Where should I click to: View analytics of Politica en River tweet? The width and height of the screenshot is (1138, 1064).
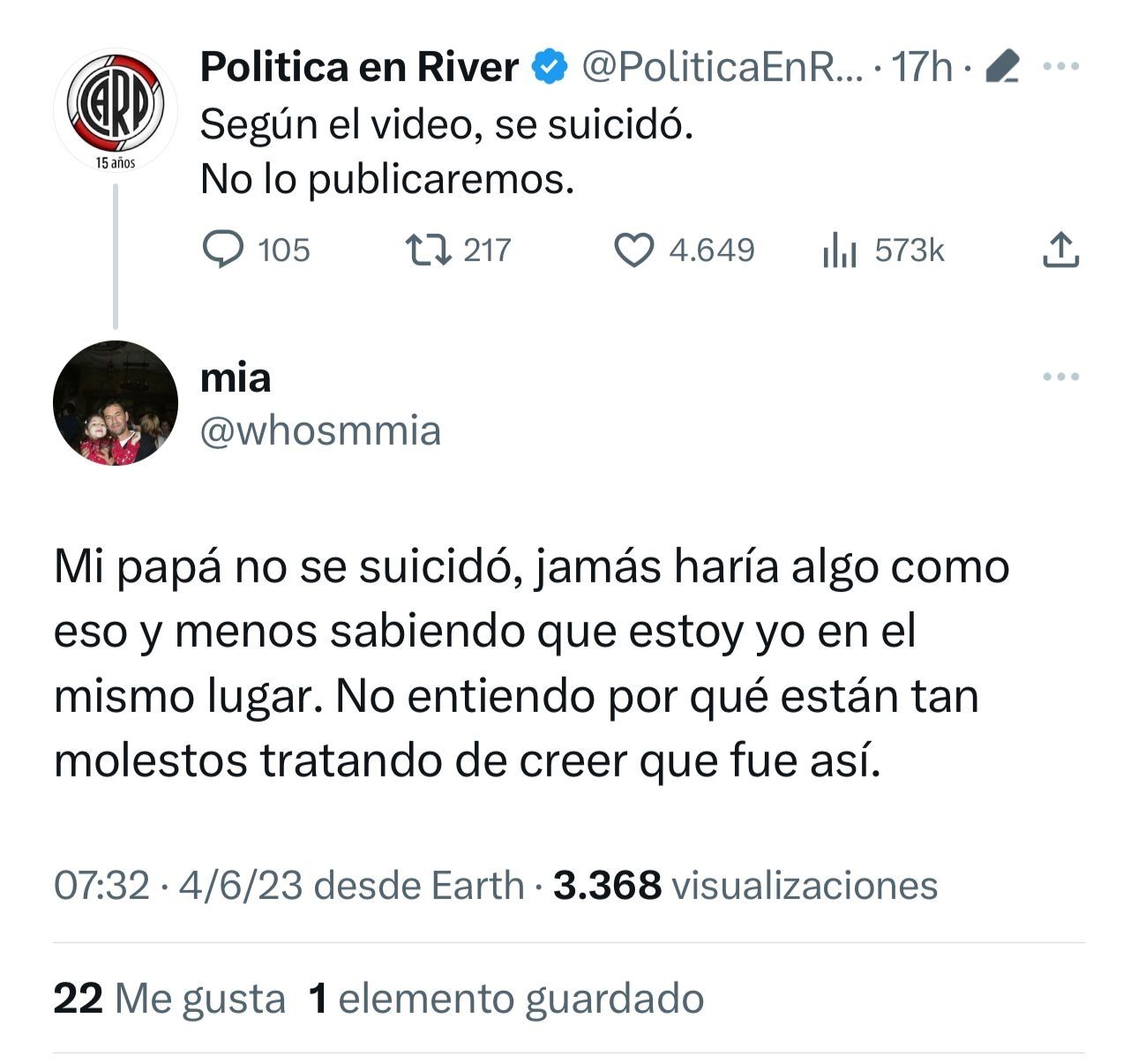point(839,250)
